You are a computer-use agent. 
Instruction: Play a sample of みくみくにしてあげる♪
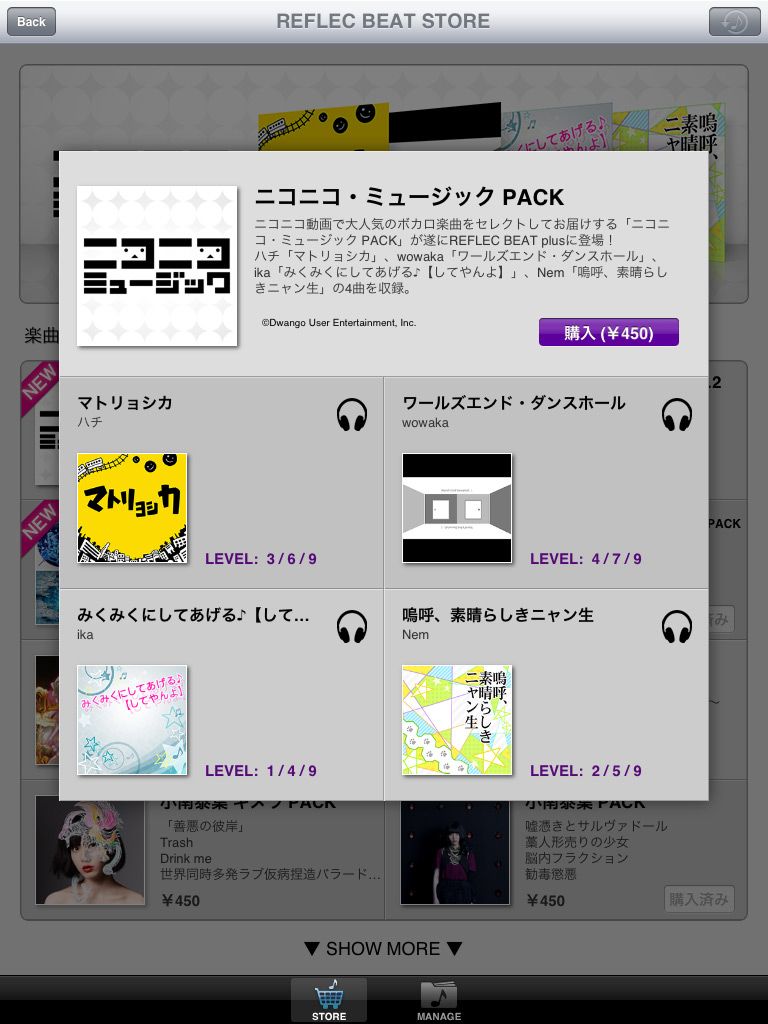click(x=352, y=627)
